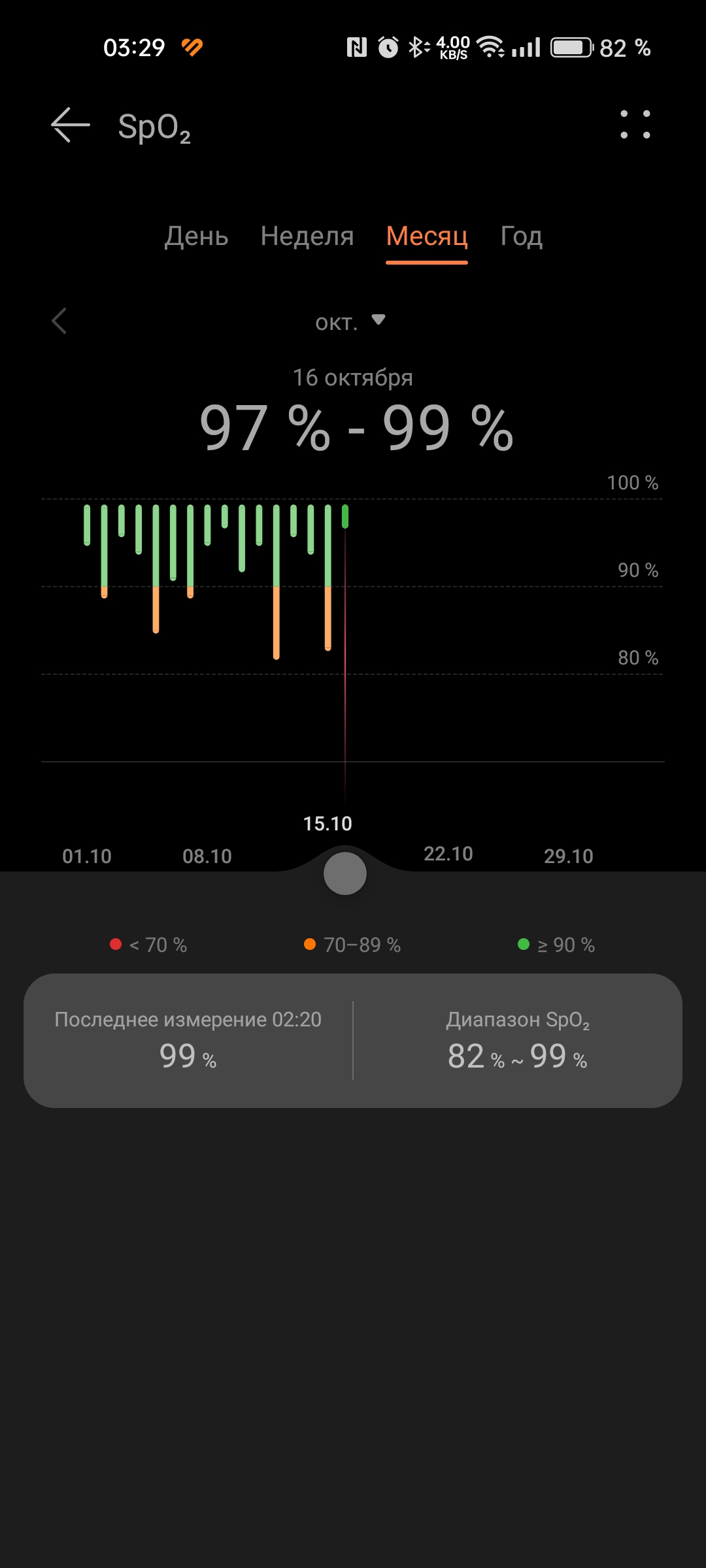Open the окт. month dropdown
Viewport: 706px width, 1568px height.
tap(350, 321)
